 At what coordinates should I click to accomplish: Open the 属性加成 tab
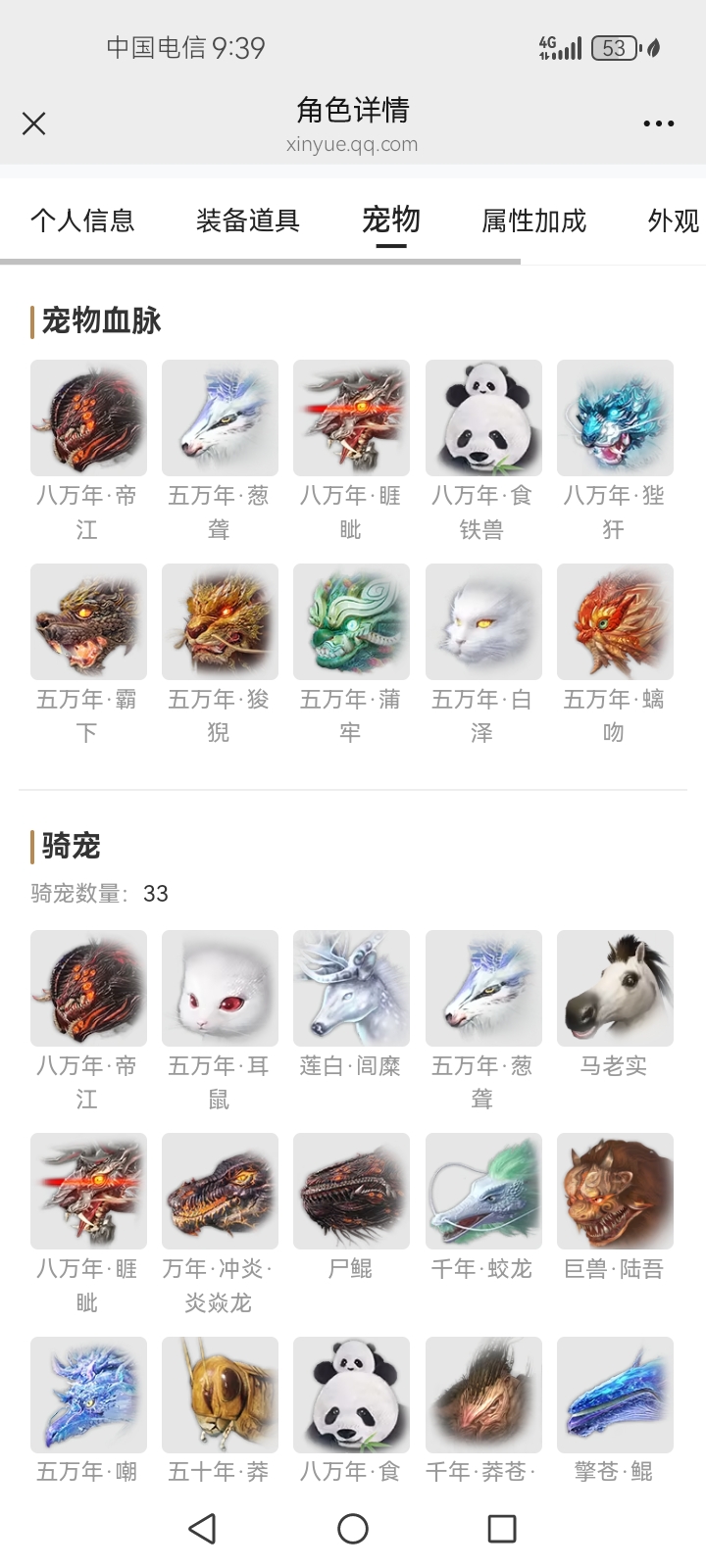533,220
